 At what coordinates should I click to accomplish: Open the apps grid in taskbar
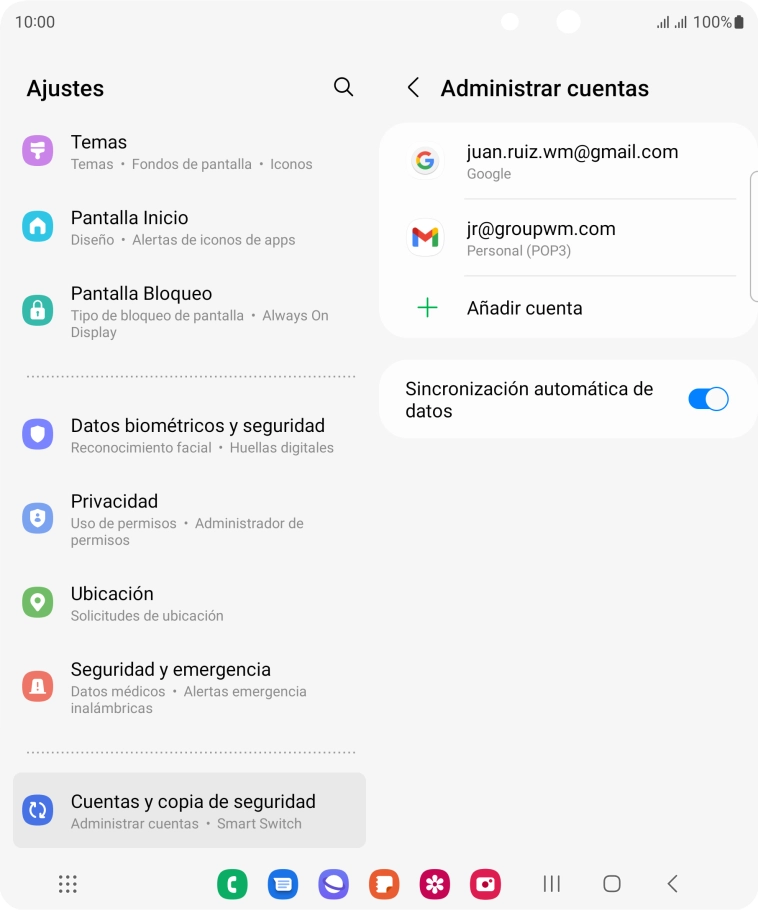68,884
